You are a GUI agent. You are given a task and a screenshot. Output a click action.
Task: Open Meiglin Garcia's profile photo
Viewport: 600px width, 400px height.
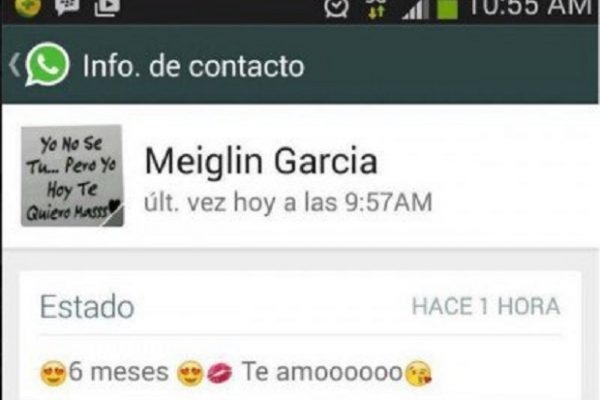click(71, 176)
